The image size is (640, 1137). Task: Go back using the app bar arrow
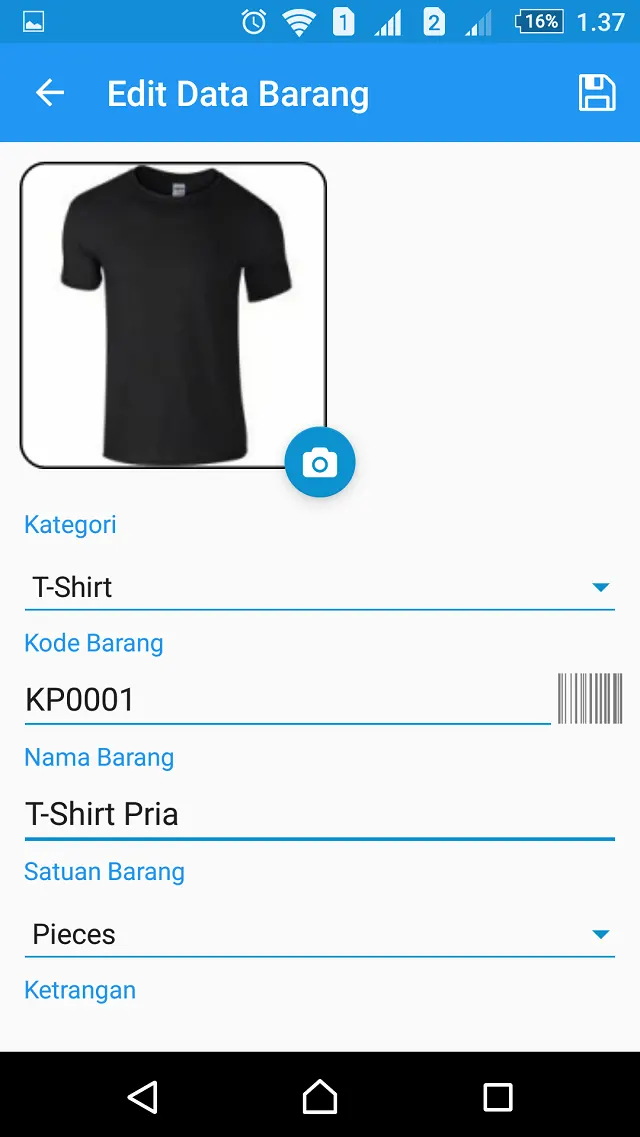coord(50,93)
